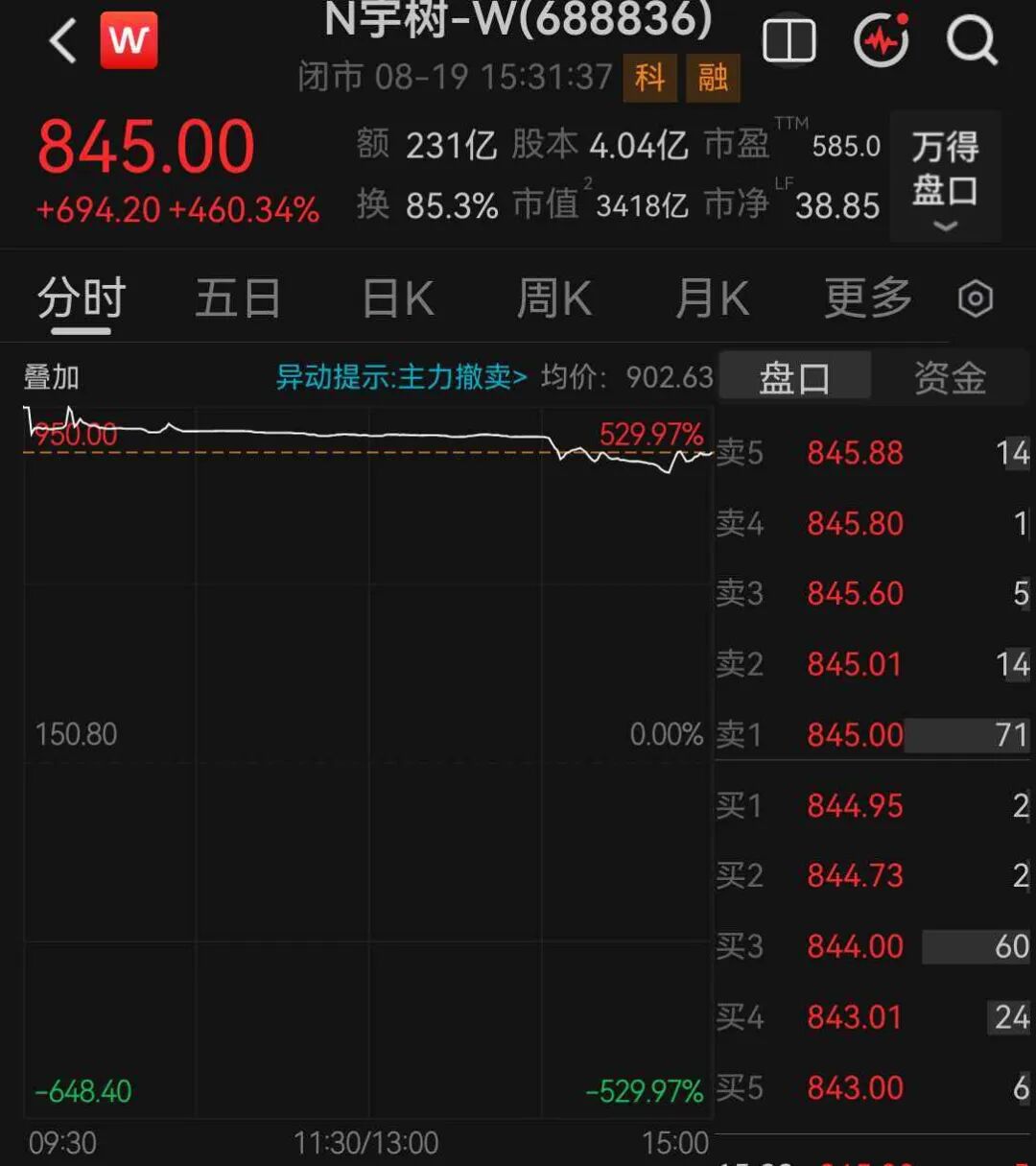Viewport: 1036px width, 1166px height.
Task: Switch to the 资金 panel tab
Action: point(950,377)
